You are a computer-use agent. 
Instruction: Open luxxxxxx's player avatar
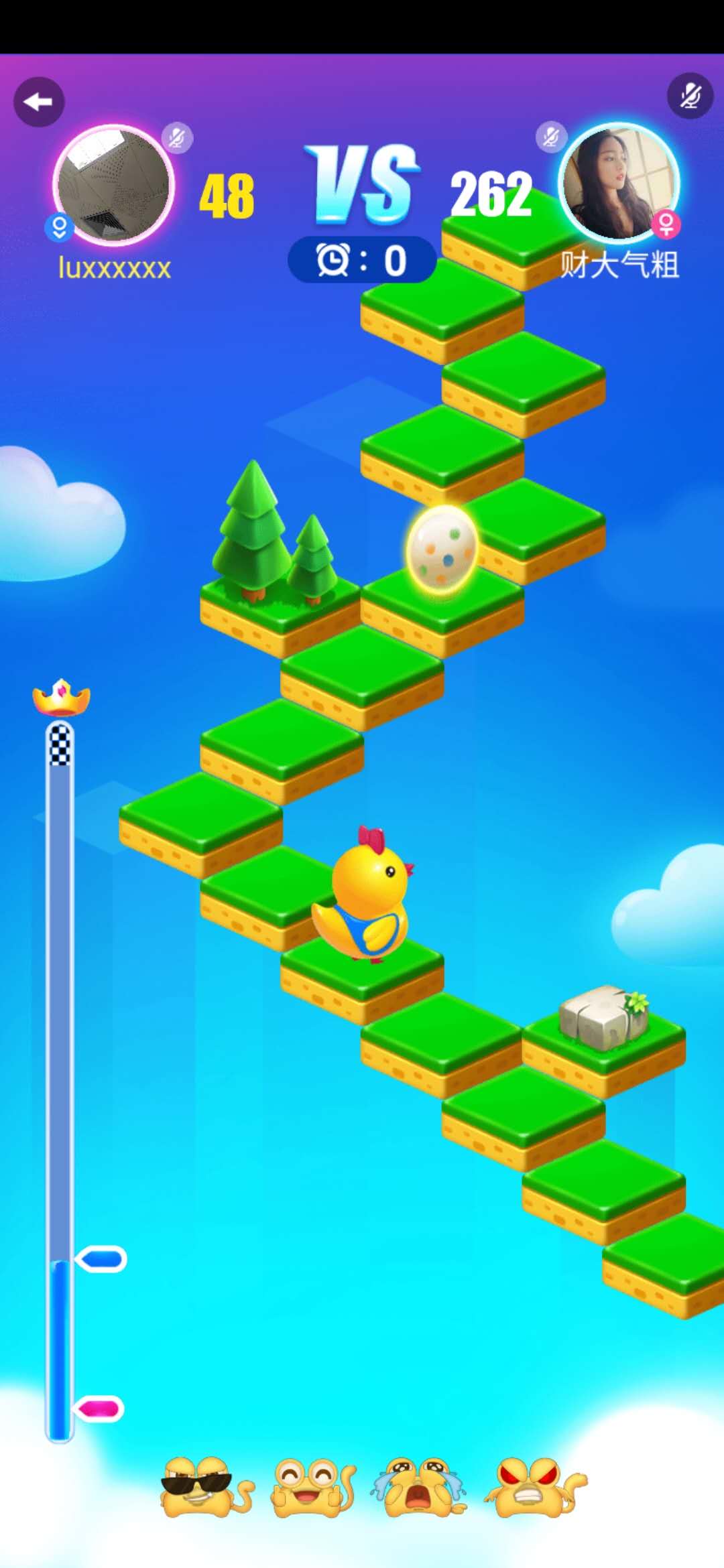(114, 184)
